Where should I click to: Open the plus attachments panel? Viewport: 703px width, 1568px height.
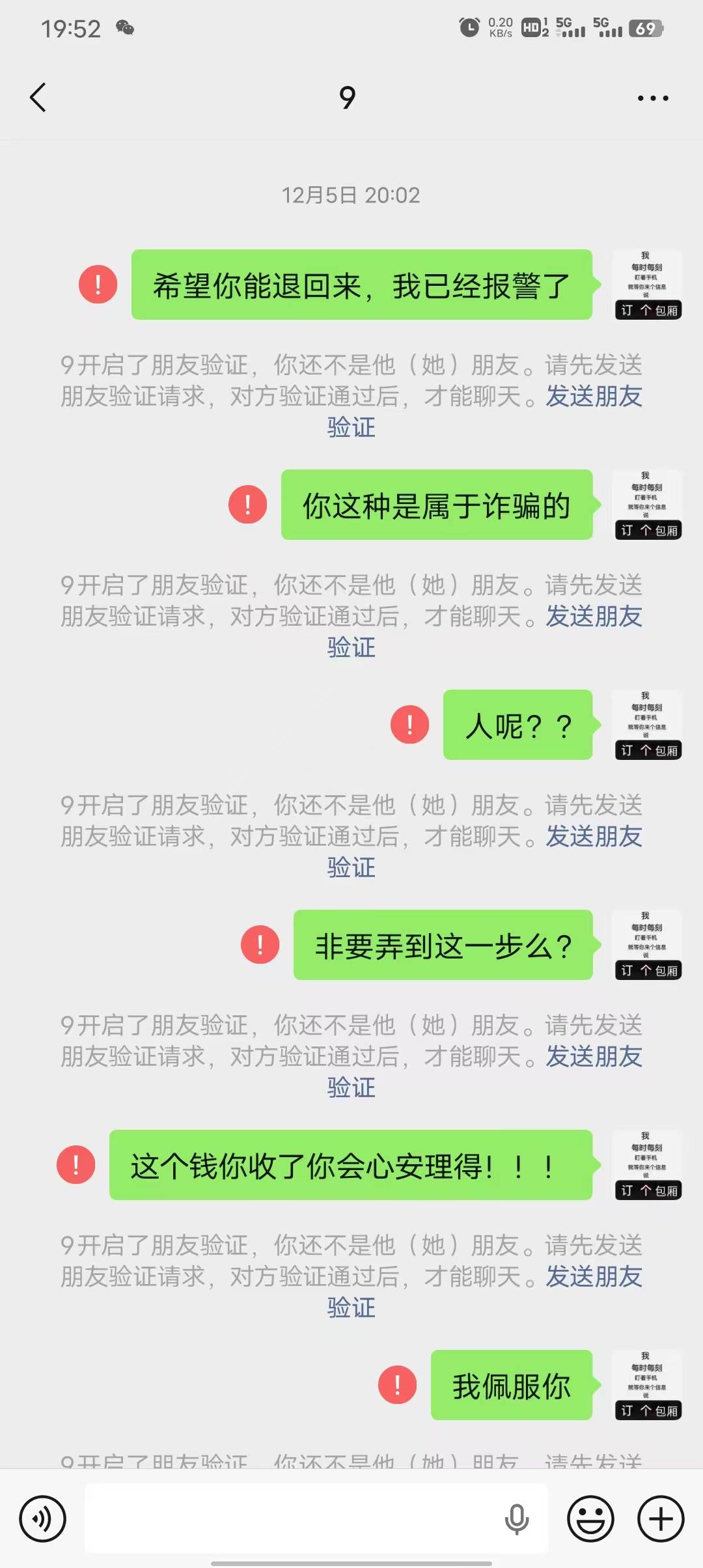(661, 1519)
